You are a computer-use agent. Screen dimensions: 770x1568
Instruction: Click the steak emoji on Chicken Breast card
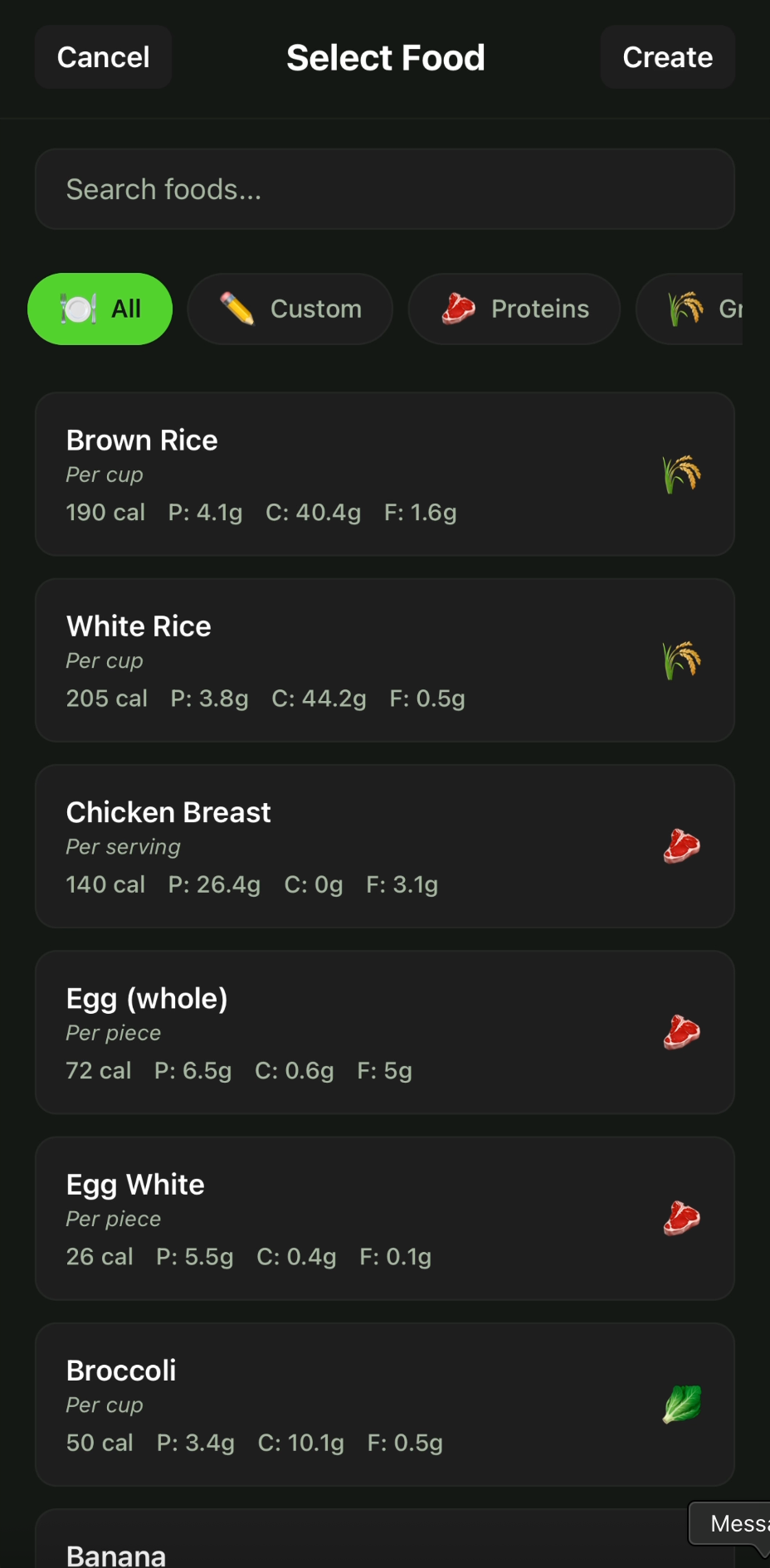click(x=681, y=845)
